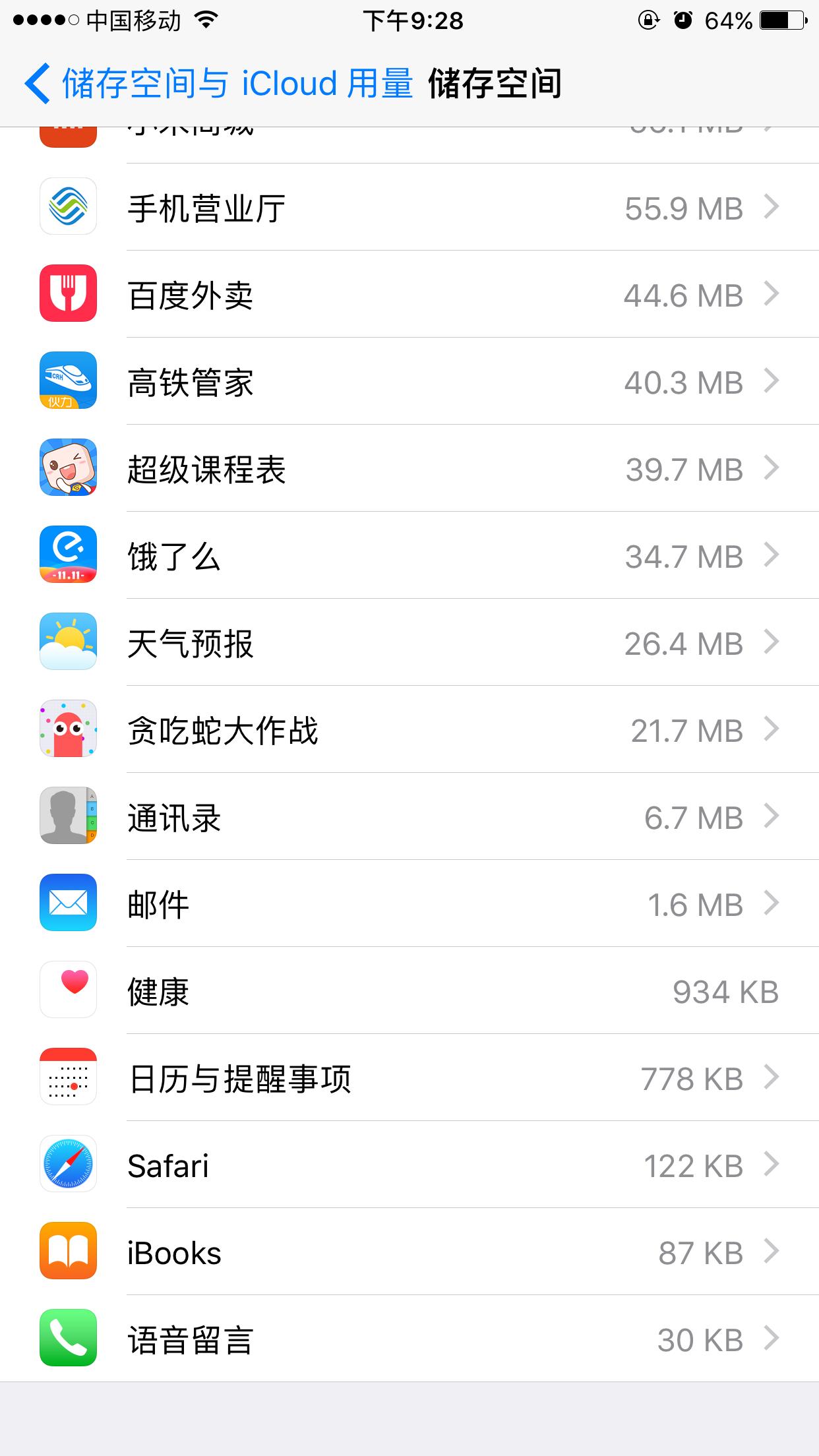819x1456 pixels.
Task: Tap the 手机营业厅 China Mobile app icon
Action: coord(68,207)
